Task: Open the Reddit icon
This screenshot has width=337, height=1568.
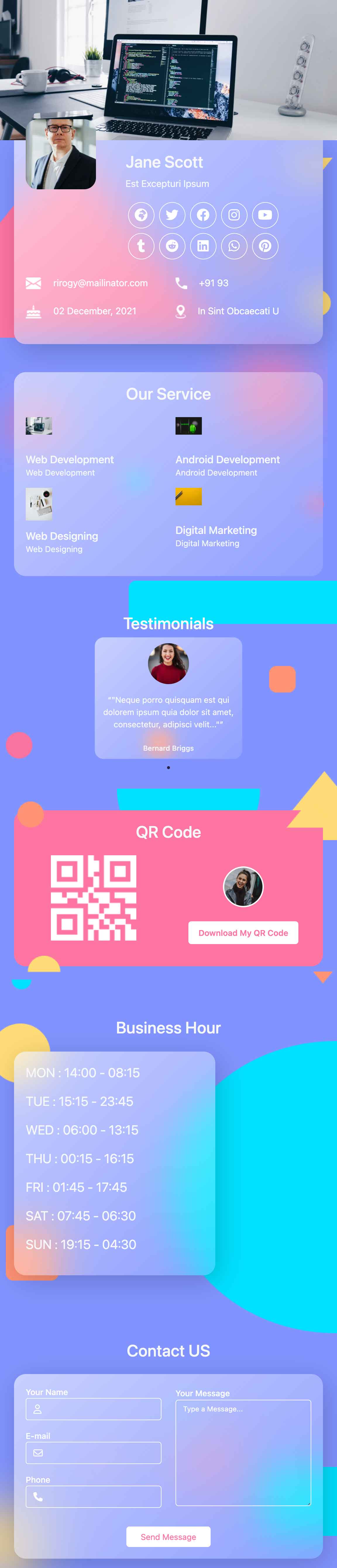Action: pos(172,246)
